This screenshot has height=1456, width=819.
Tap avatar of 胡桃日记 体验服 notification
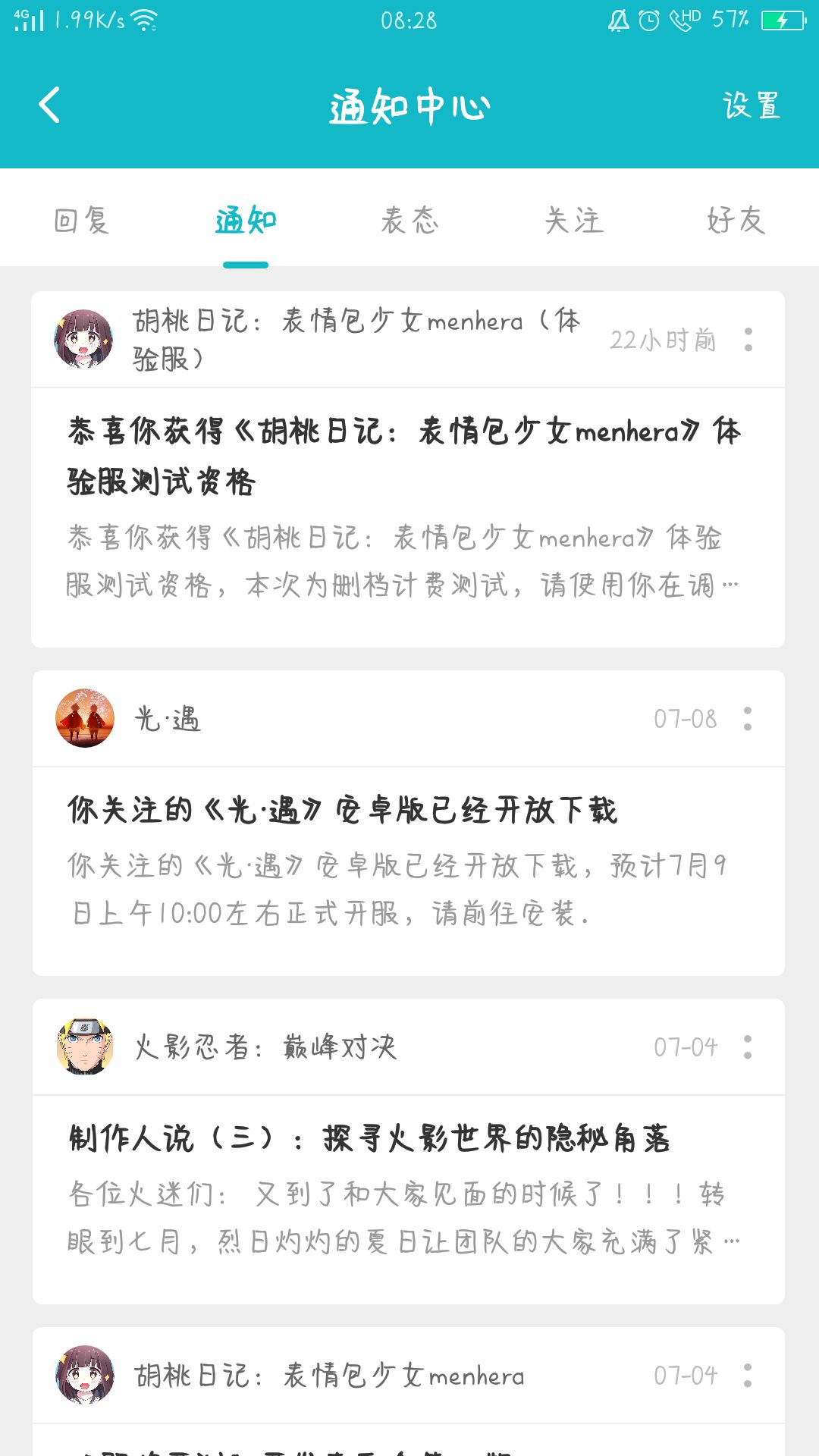83,339
